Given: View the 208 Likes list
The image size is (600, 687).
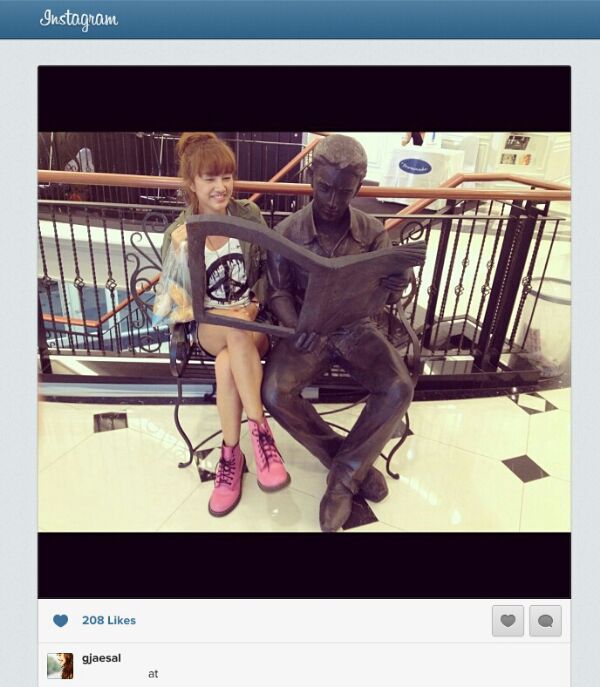Looking at the screenshot, I should (108, 621).
